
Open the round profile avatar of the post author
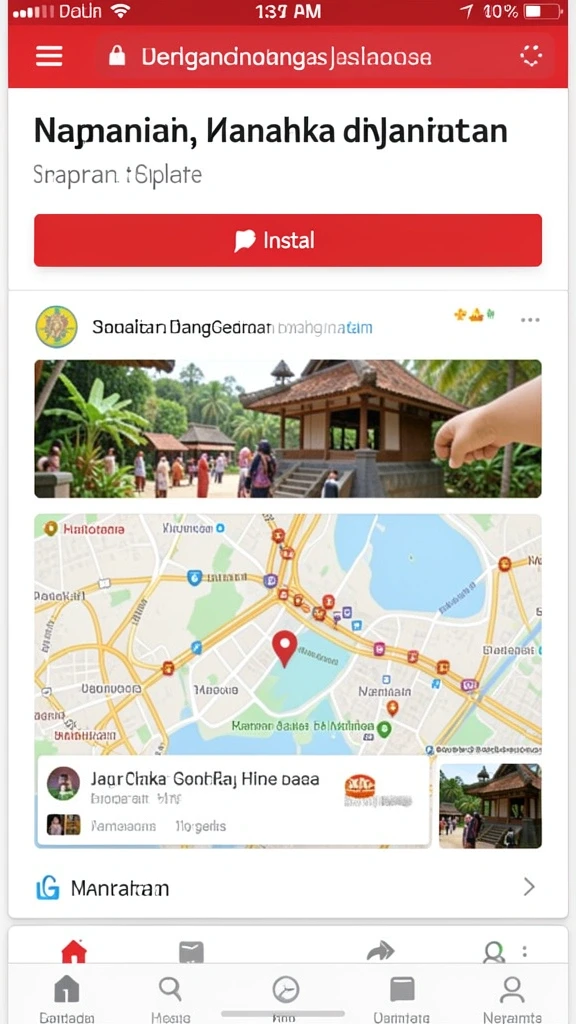(x=56, y=327)
